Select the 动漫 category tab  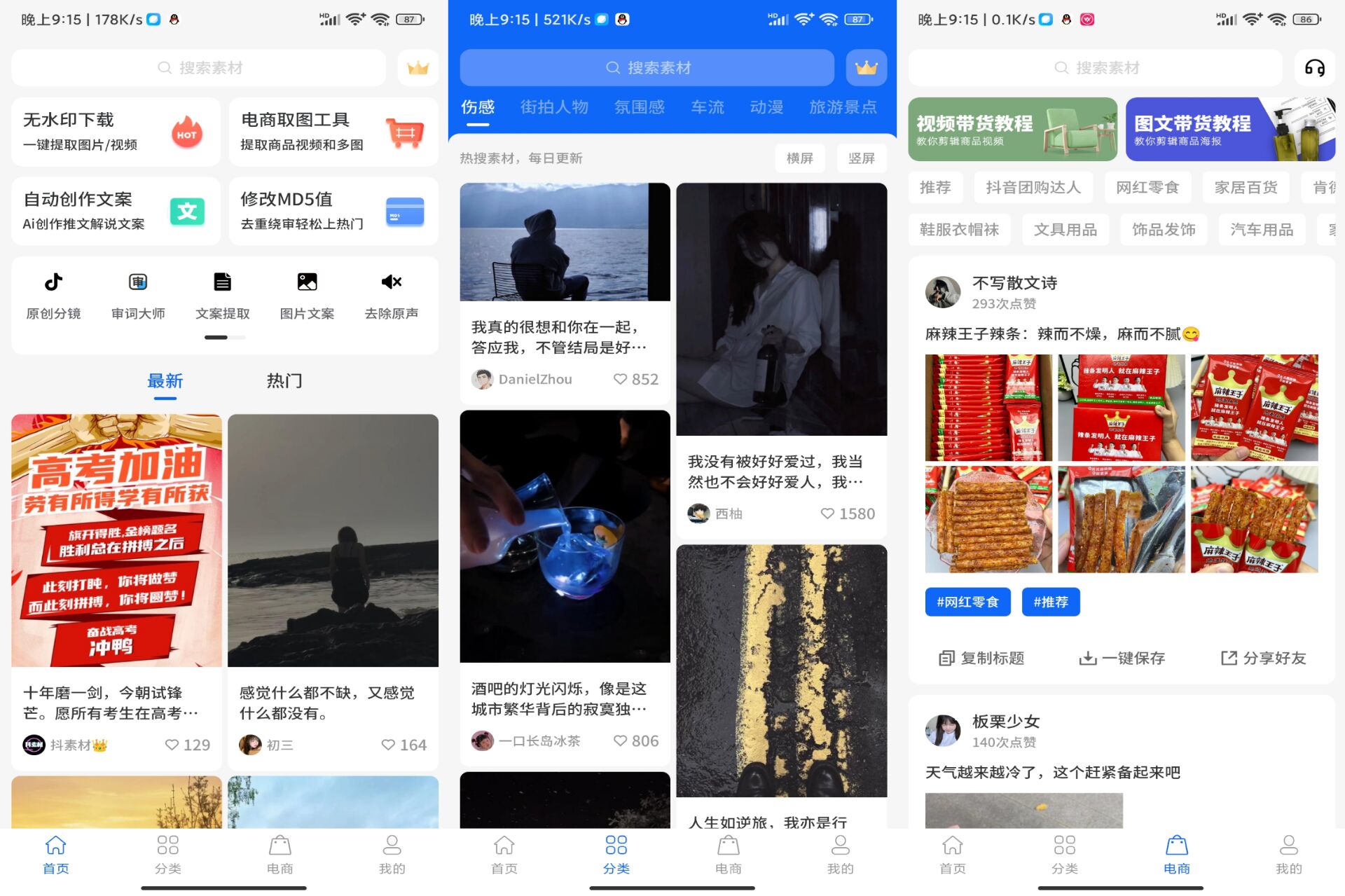[x=766, y=107]
